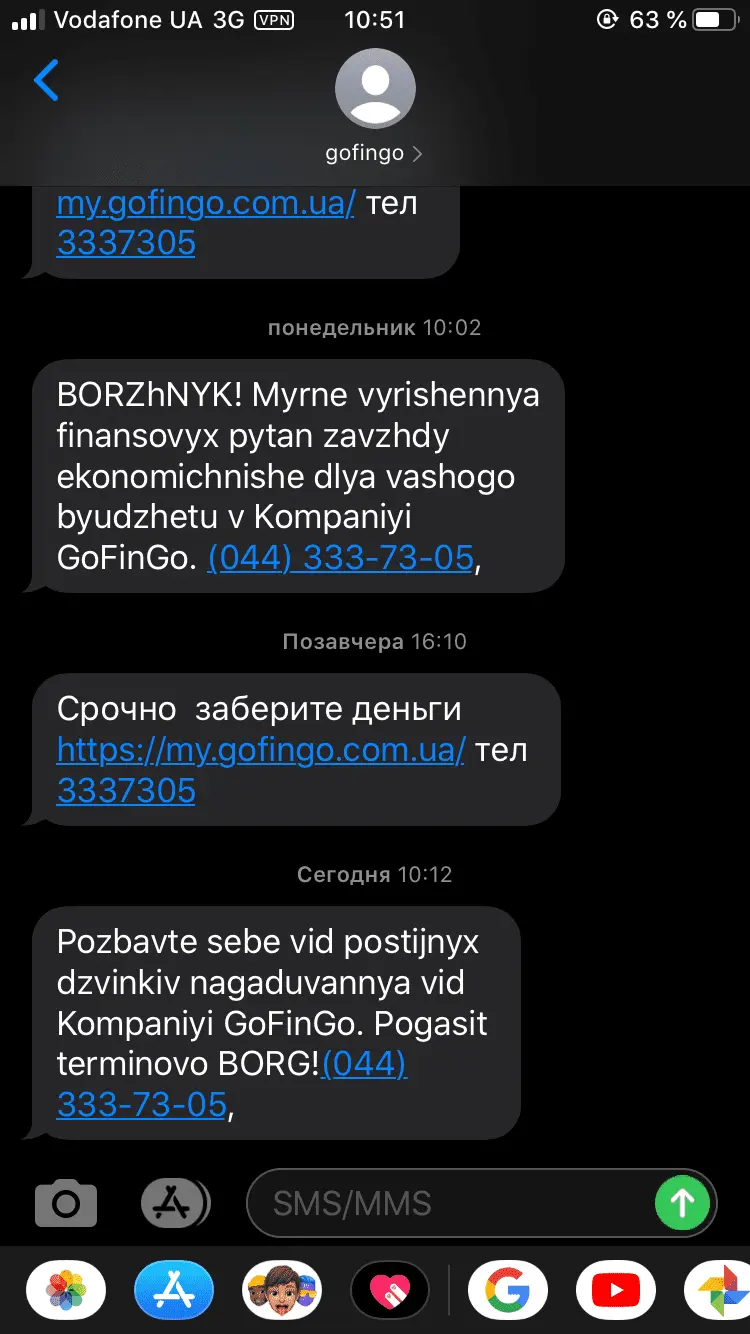Call the number in the BORZhNYK message
Screen dimensions: 750x1334
[340, 558]
